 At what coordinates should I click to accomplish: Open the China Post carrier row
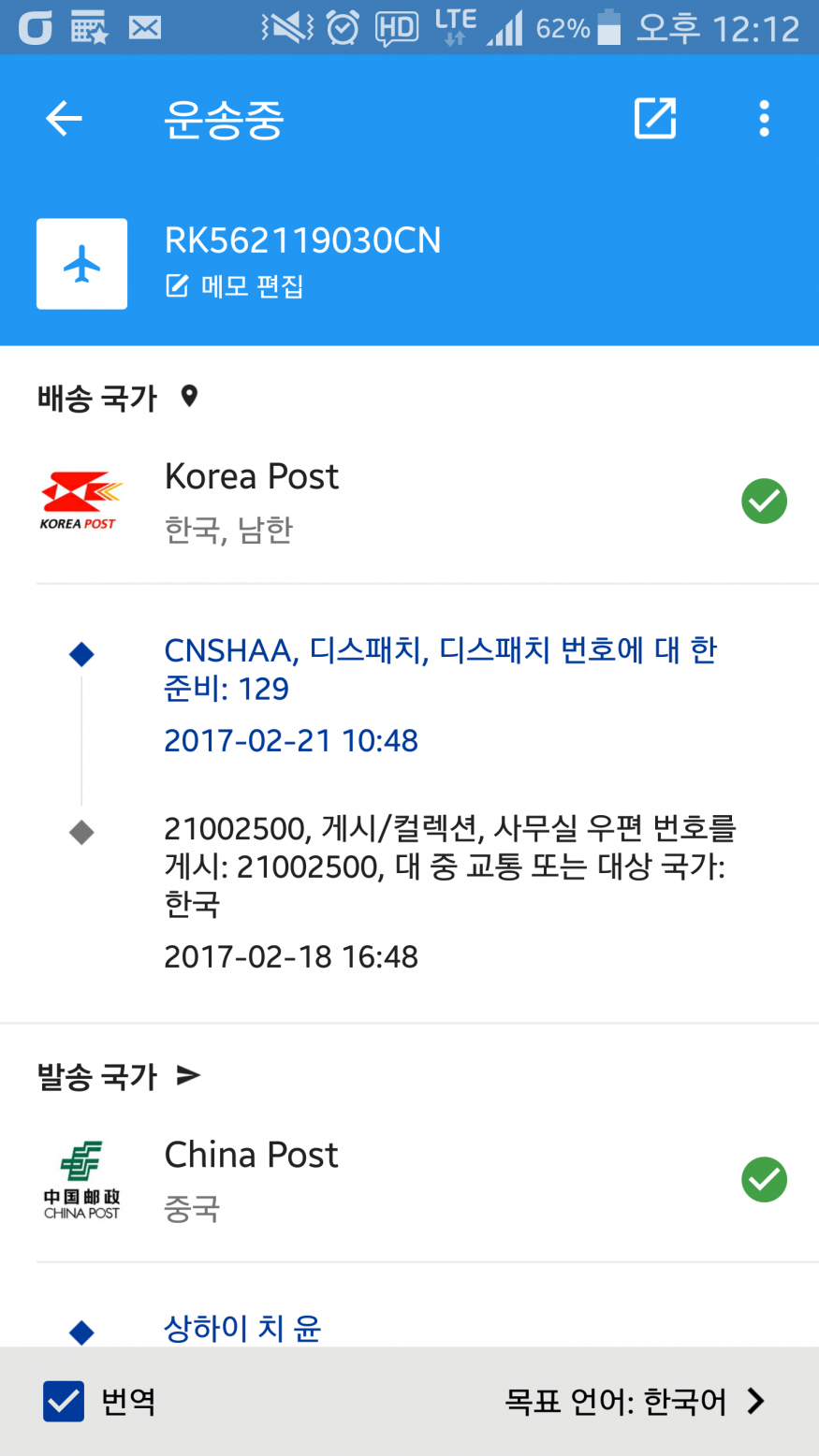click(409, 1180)
